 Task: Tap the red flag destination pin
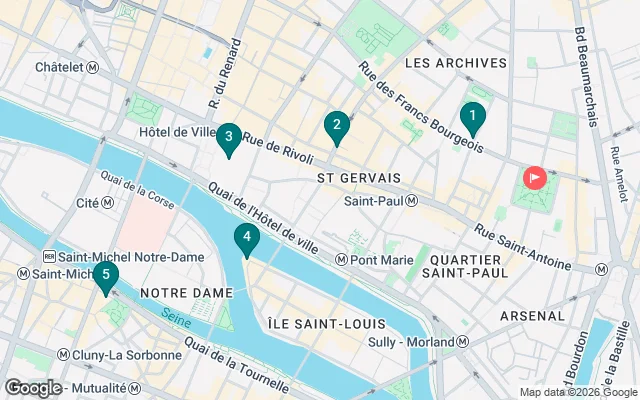[535, 178]
